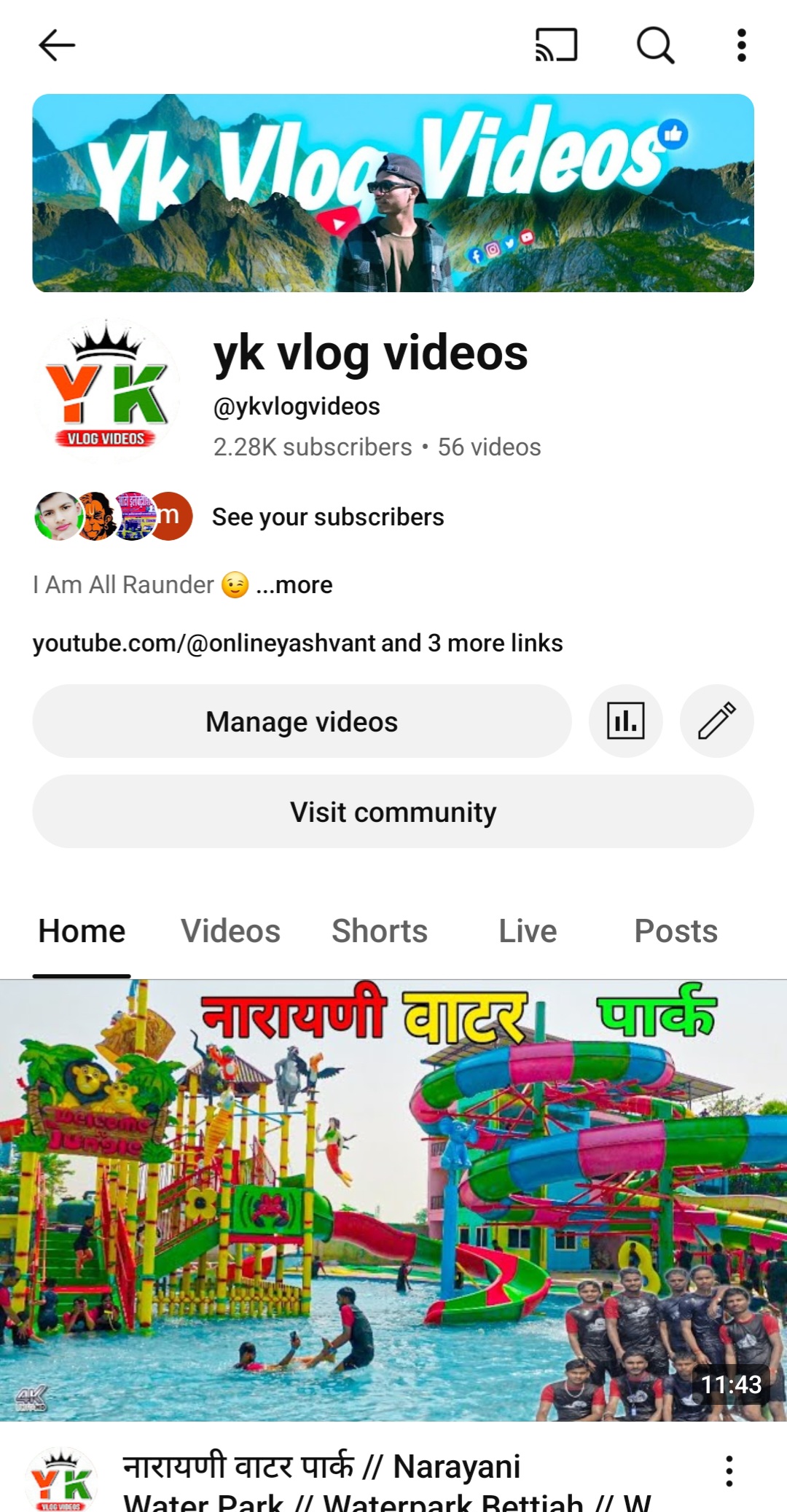Play the Narayani Water Park video
The height and width of the screenshot is (1512, 787).
click(393, 1199)
